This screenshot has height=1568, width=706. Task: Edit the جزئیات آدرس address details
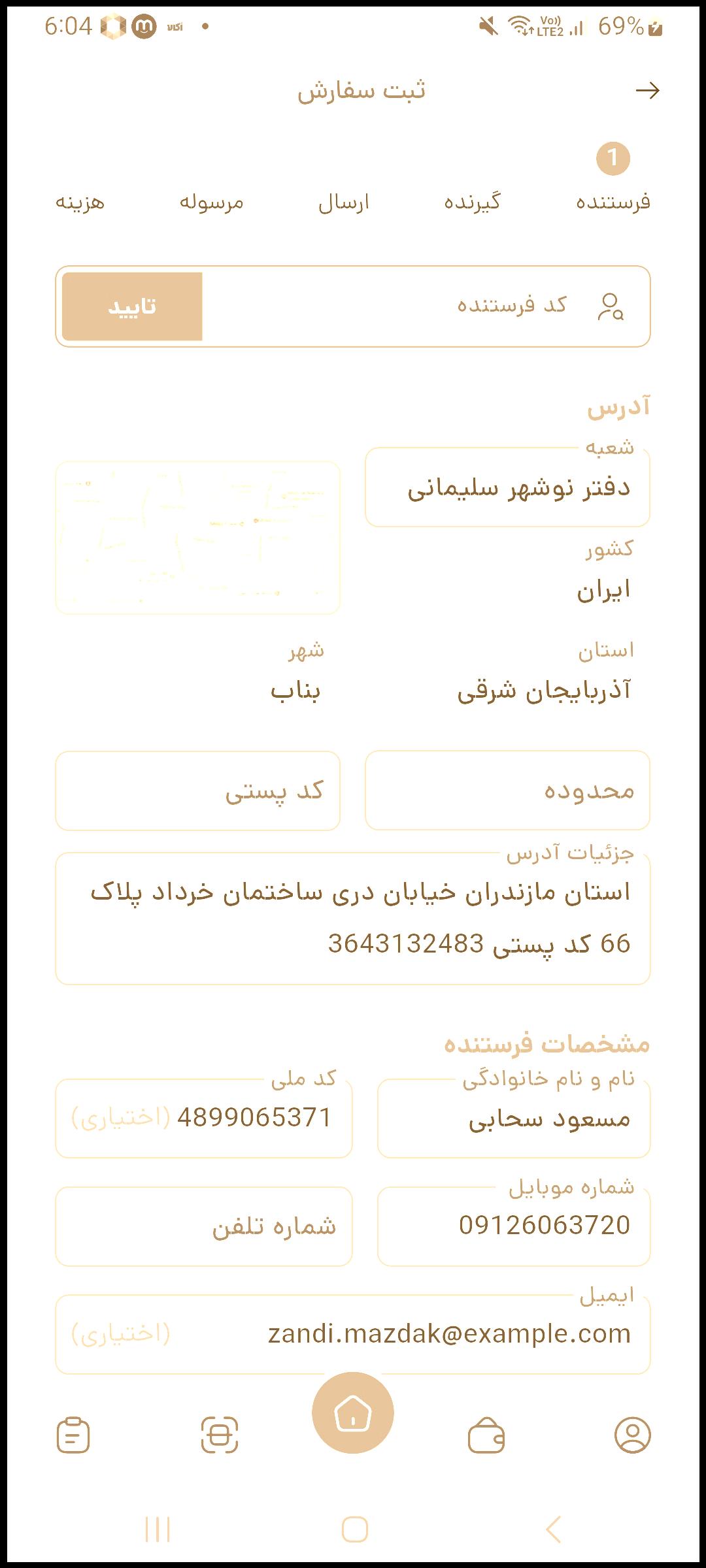[353, 918]
